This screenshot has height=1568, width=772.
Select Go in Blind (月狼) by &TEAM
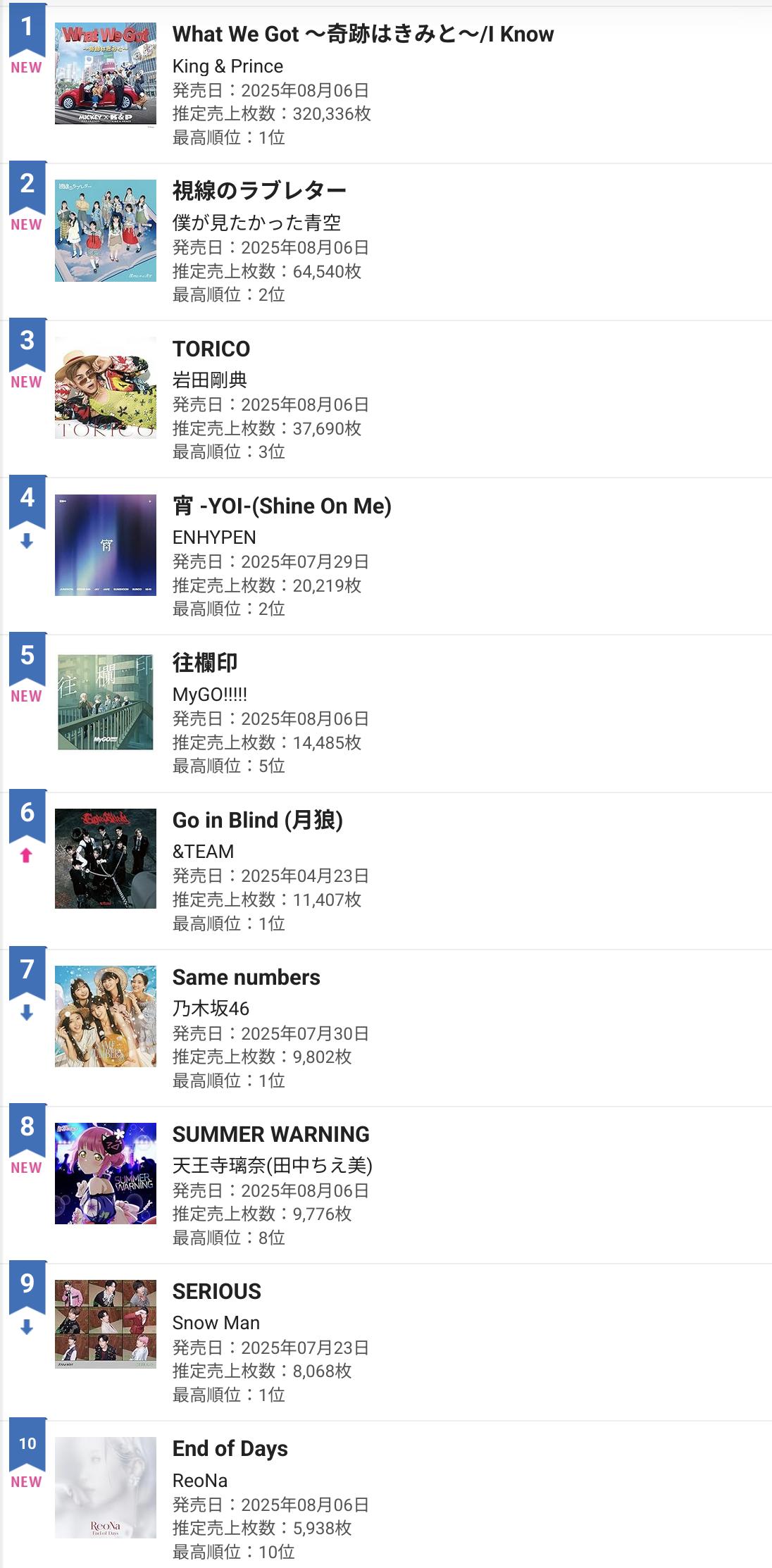tap(258, 820)
